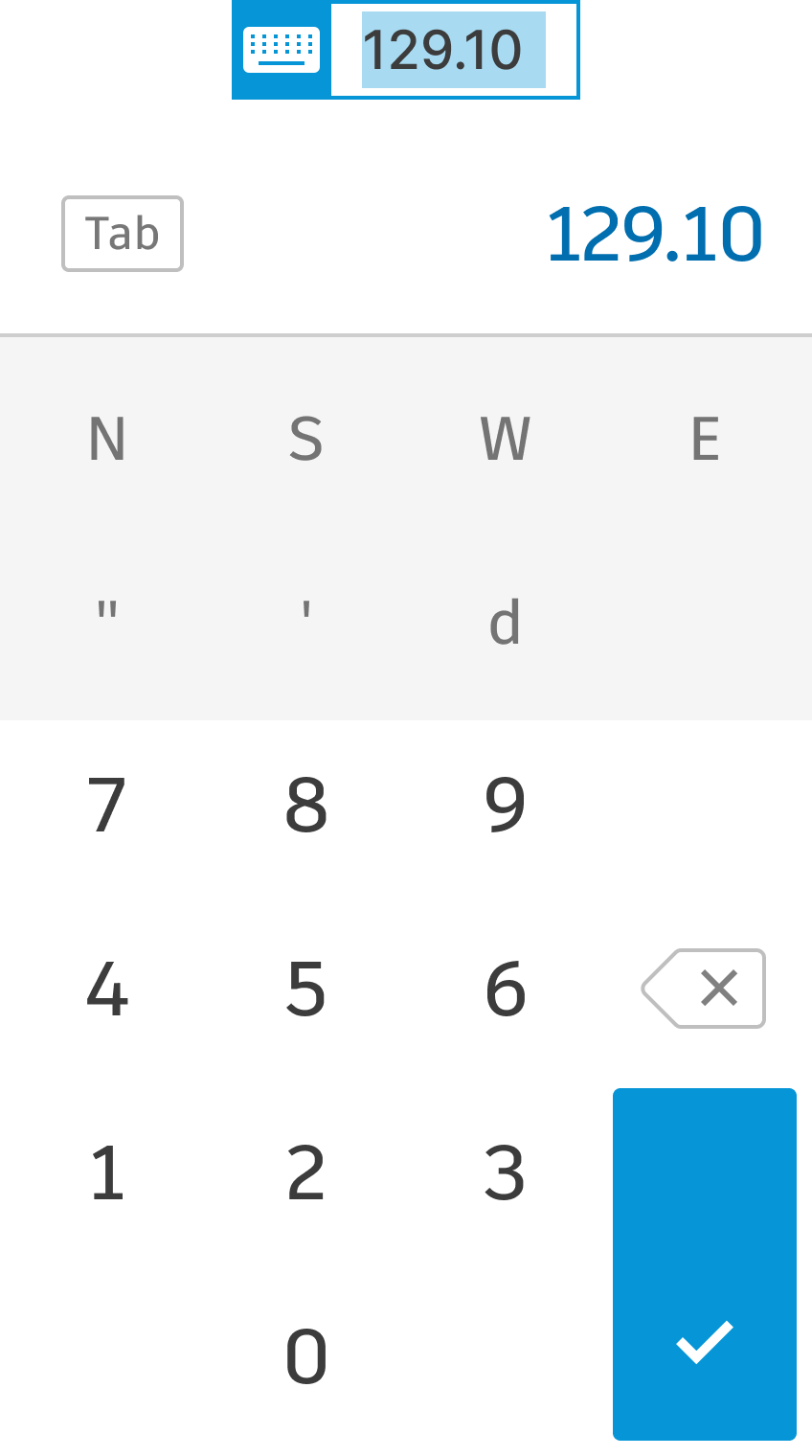The image size is (812, 1456).
Task: Type digit 1 on keypad
Action: [107, 1172]
